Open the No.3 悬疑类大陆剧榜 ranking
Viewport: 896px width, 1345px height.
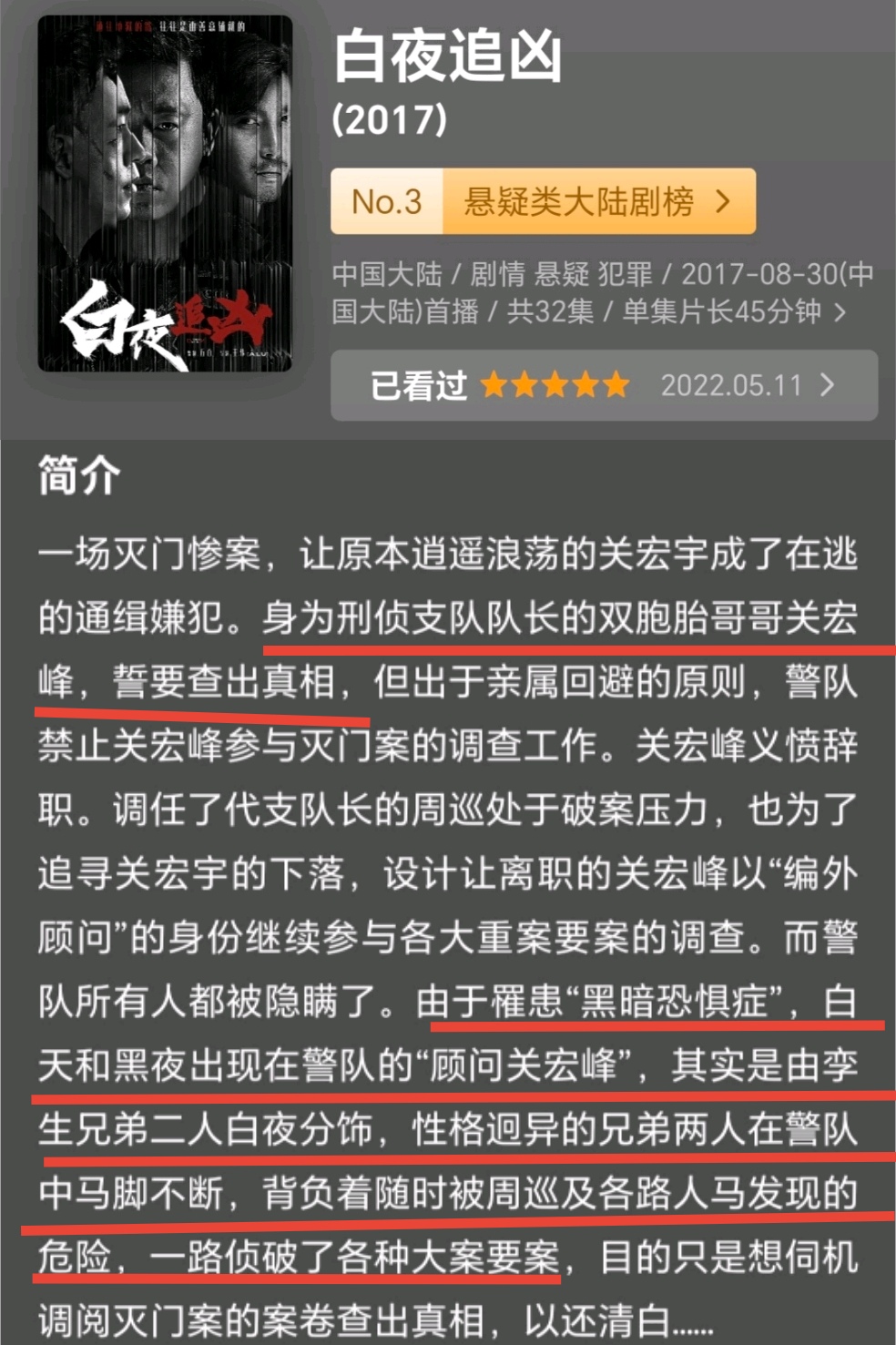[x=543, y=201]
